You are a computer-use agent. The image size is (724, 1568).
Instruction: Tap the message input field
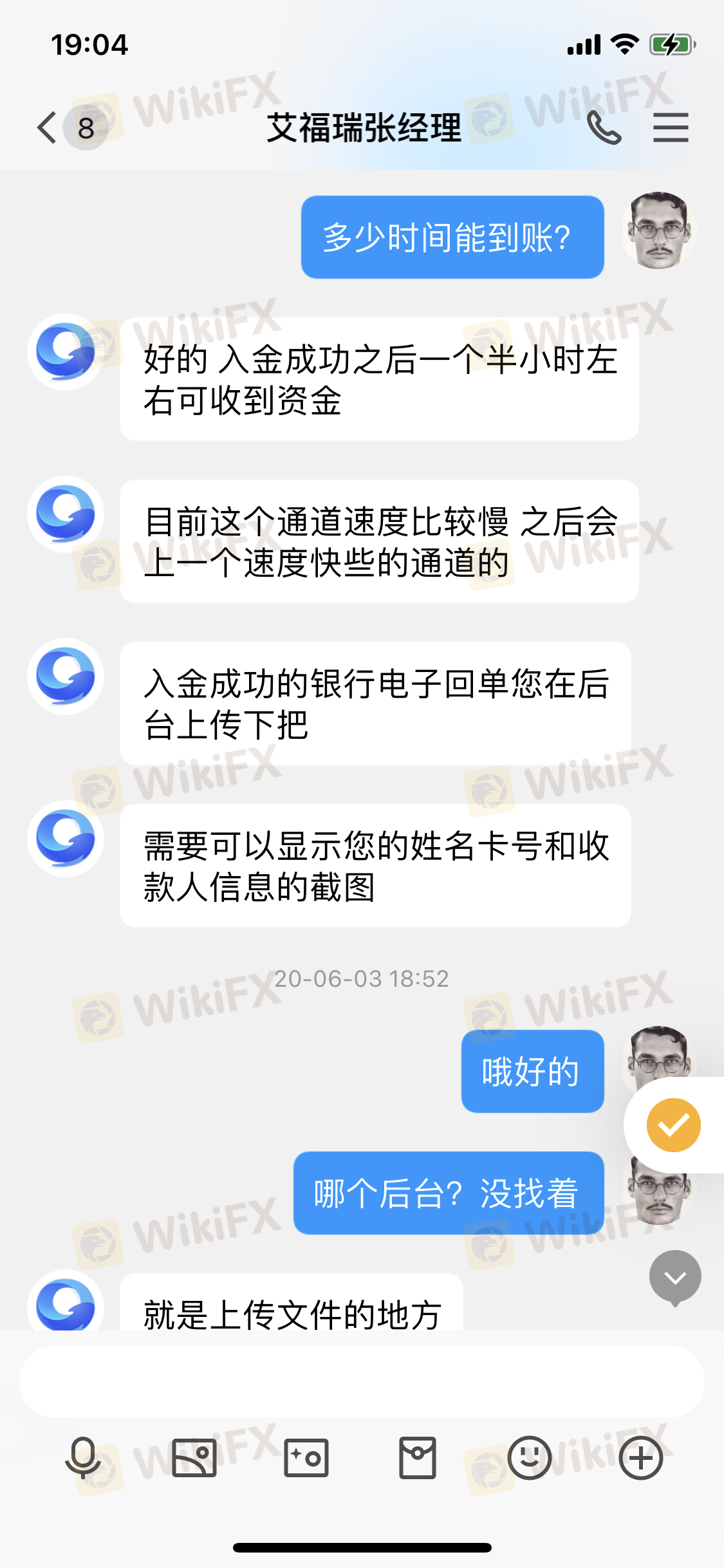362,1381
